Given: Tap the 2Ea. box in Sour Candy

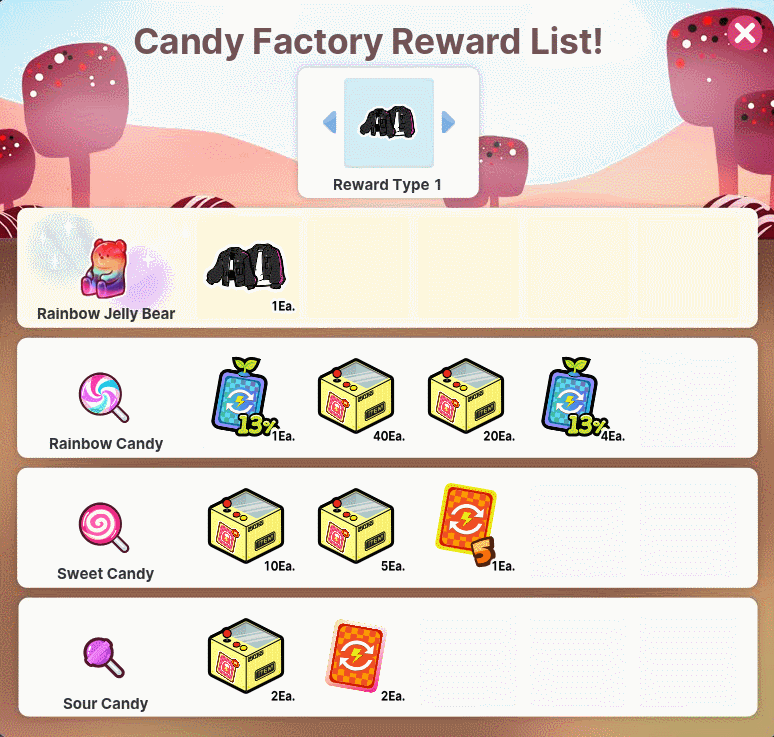Looking at the screenshot, I should click(x=245, y=657).
